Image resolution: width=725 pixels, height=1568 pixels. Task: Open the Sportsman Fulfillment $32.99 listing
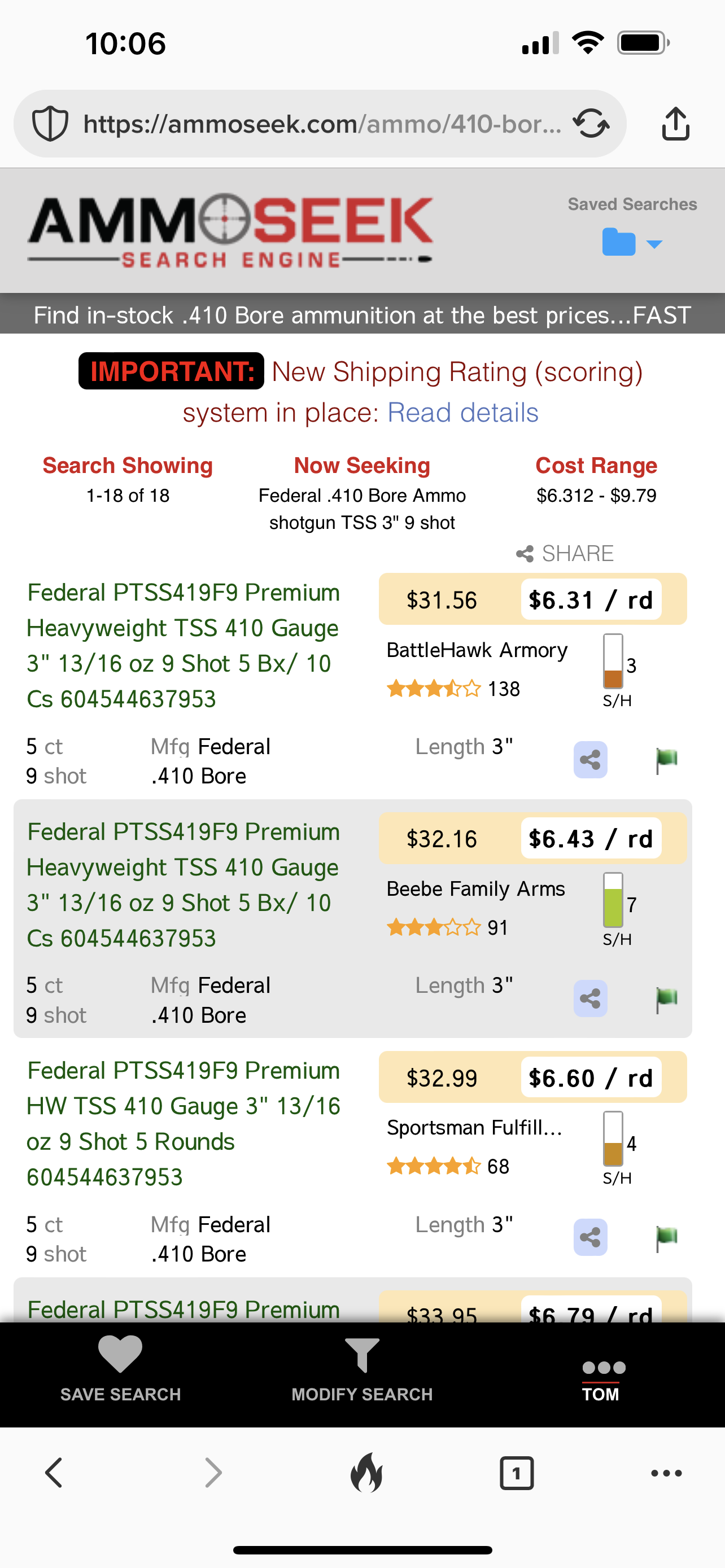182,1124
